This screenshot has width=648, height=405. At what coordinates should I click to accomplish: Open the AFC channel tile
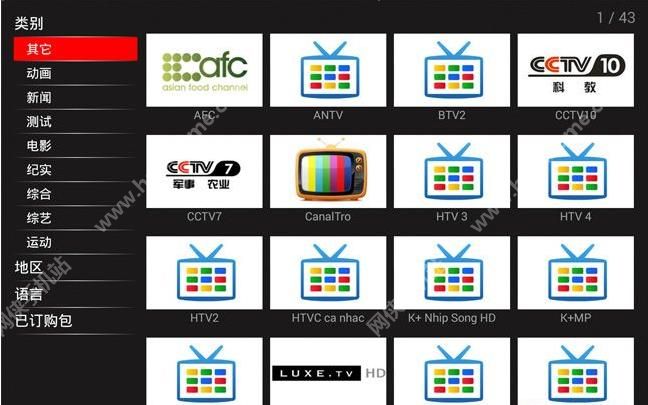pos(204,70)
